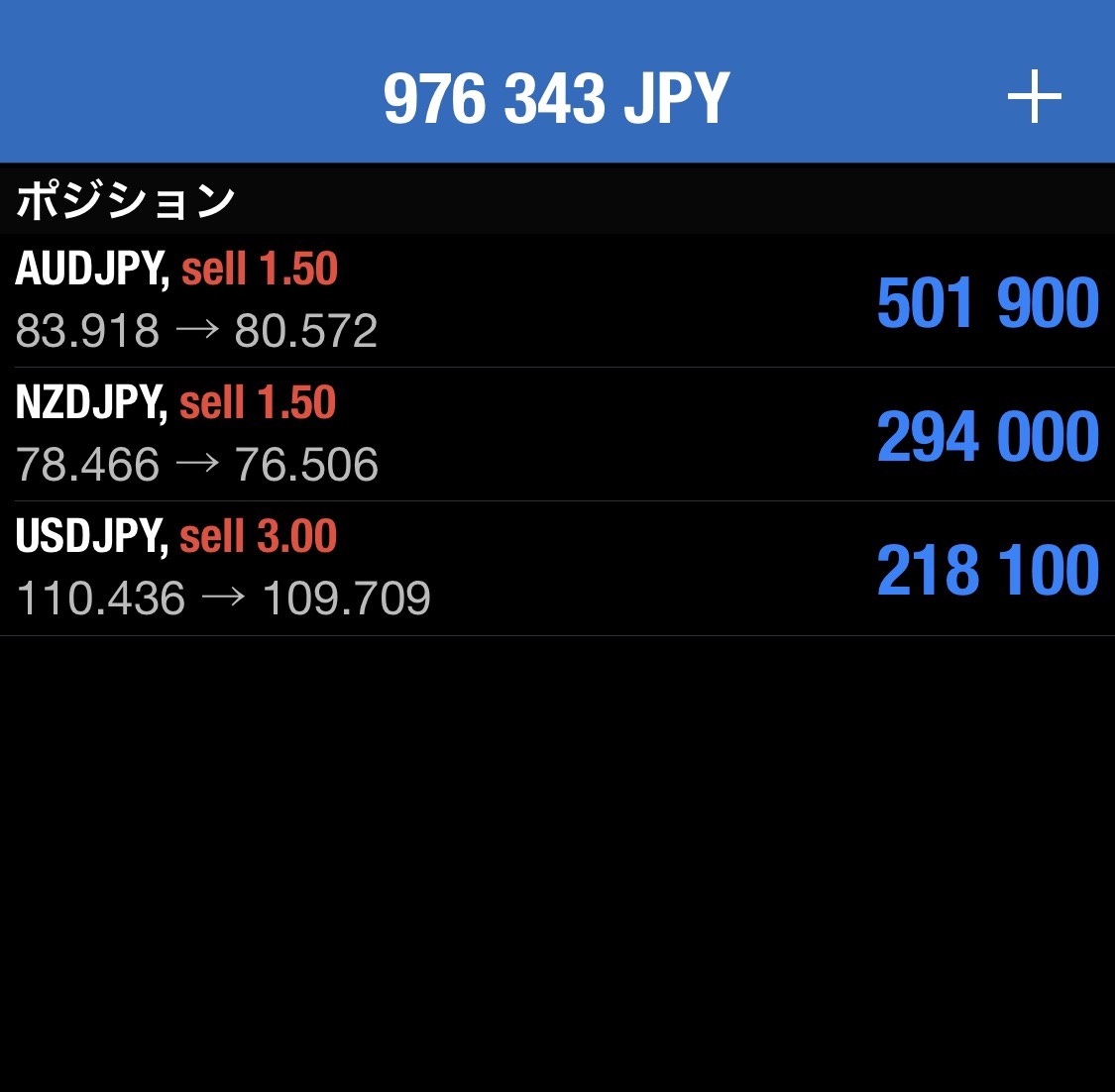Expand the NZDJPY sell 1.50 position
Image resolution: width=1115 pixels, height=1092 pixels.
tap(557, 435)
